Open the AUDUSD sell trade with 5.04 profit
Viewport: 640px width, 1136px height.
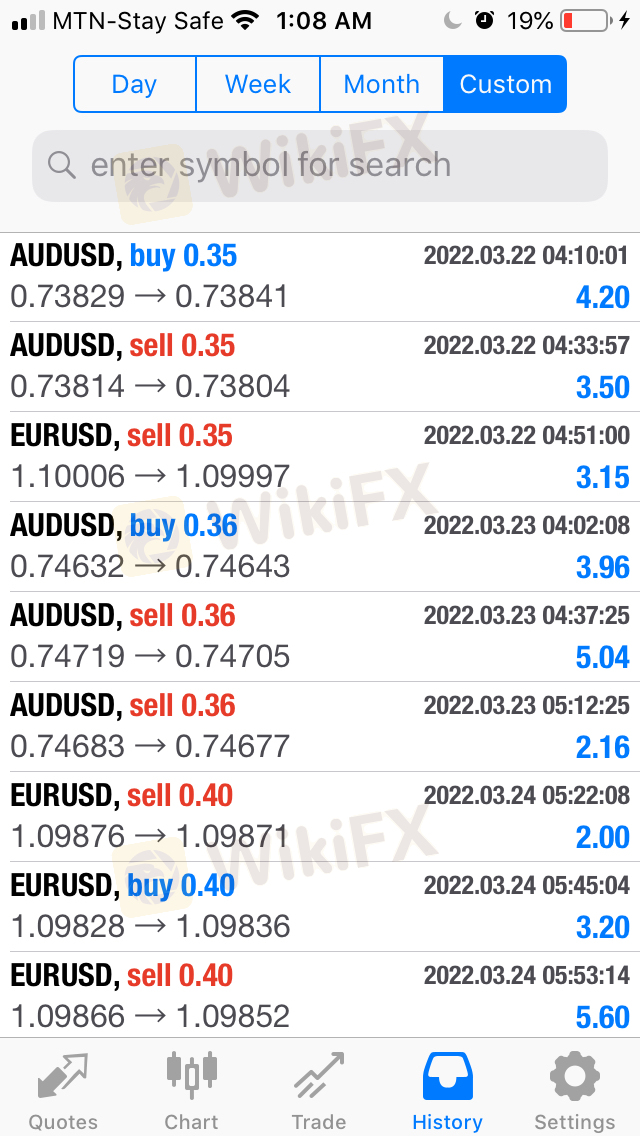coord(320,637)
